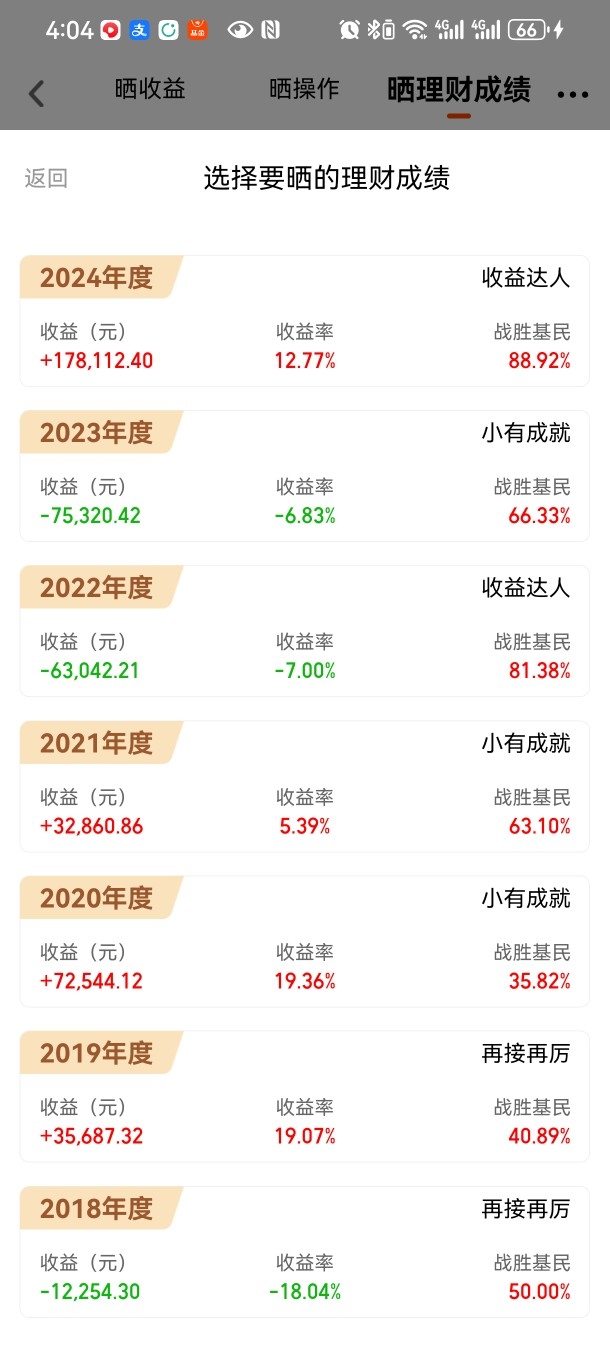Viewport: 610px width, 1350px height.
Task: Select the 2024年度 results card
Action: (305, 321)
